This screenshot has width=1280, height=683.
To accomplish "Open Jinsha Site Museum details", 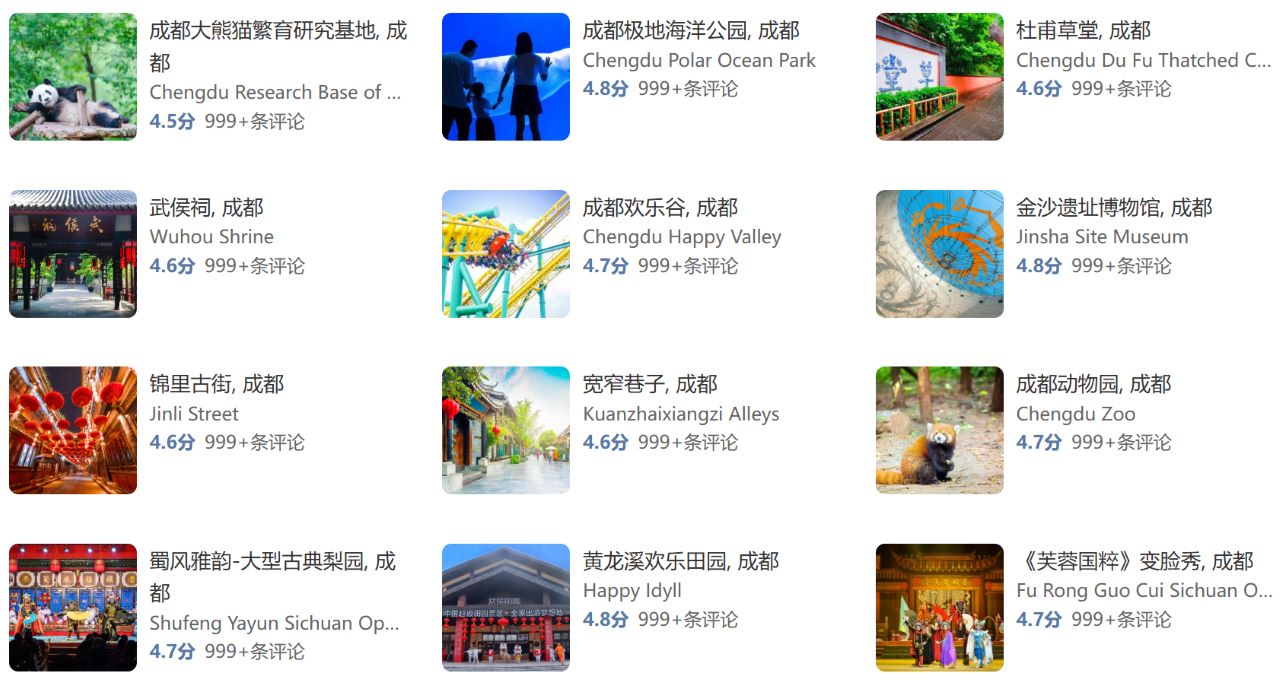I will click(x=1113, y=208).
